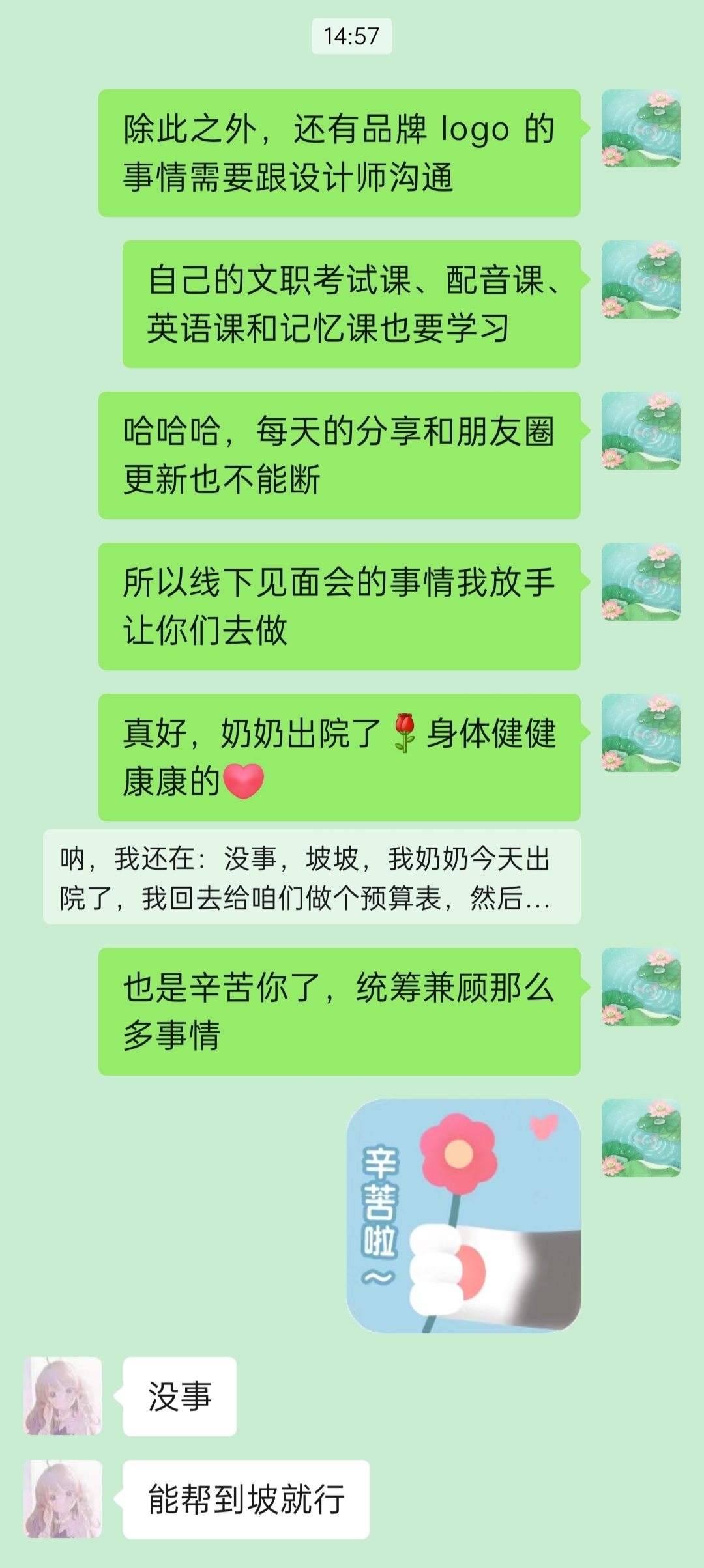704x1568 pixels.
Task: Open sender's lotus avatar beside the logo message
Action: tap(641, 128)
